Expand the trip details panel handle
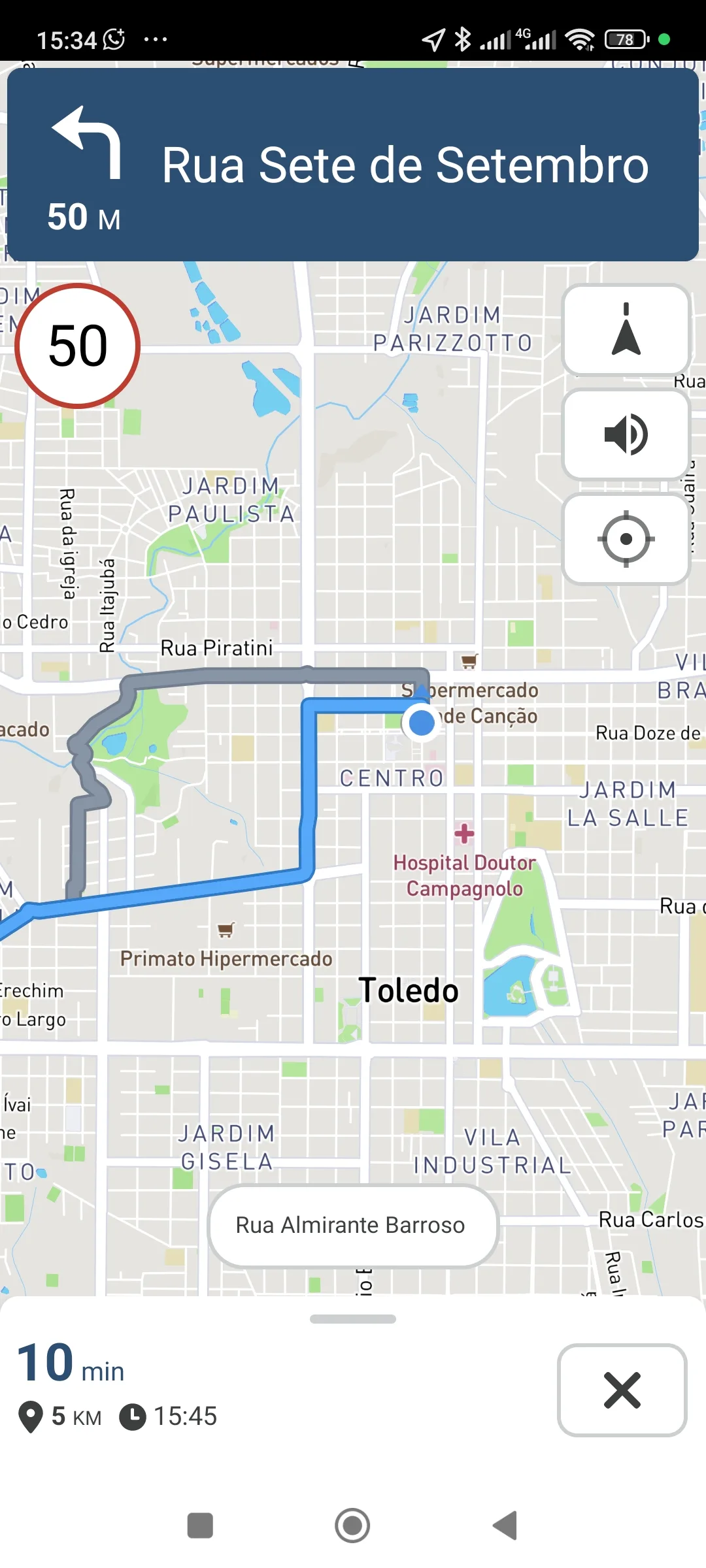Image resolution: width=706 pixels, height=1568 pixels. click(353, 1319)
